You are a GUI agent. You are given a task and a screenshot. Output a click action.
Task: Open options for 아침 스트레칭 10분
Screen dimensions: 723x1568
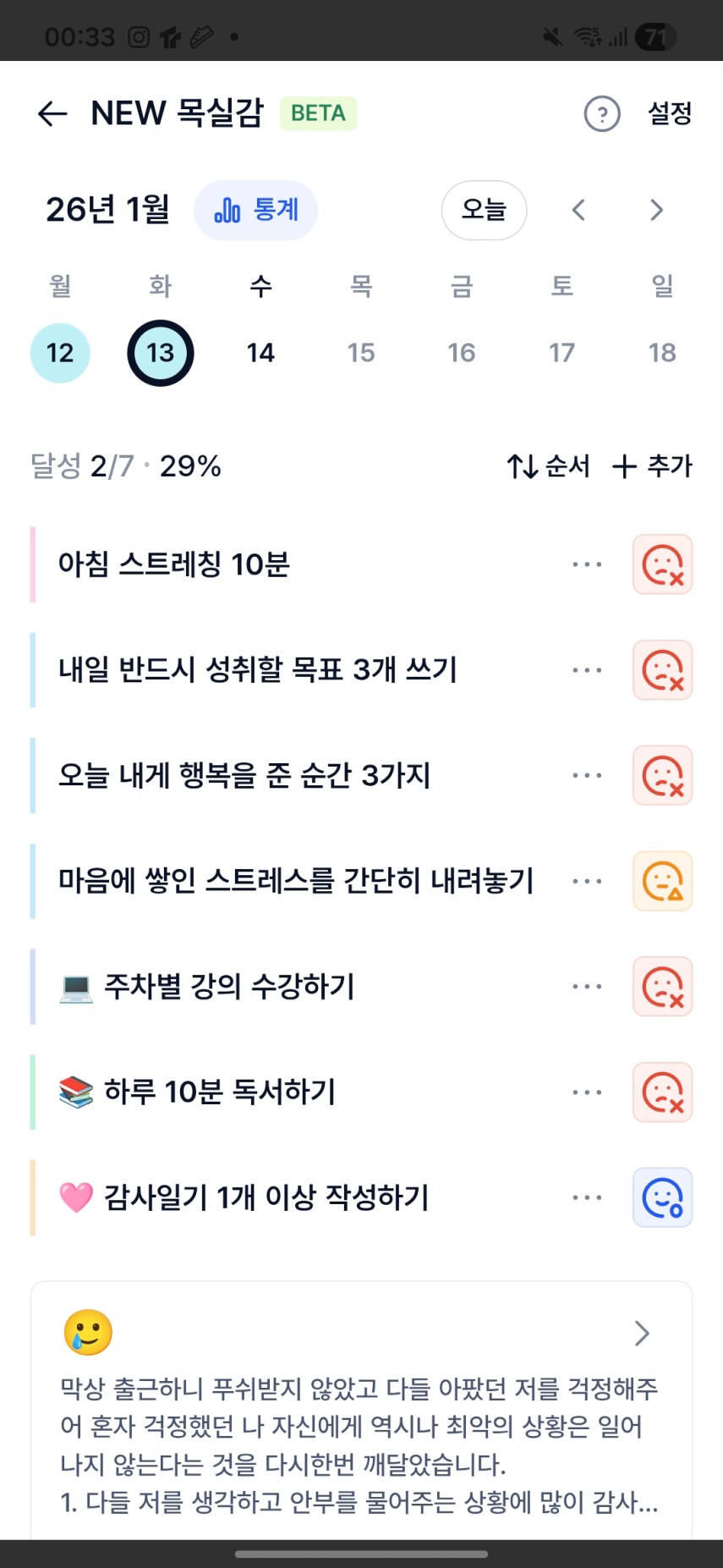[587, 564]
